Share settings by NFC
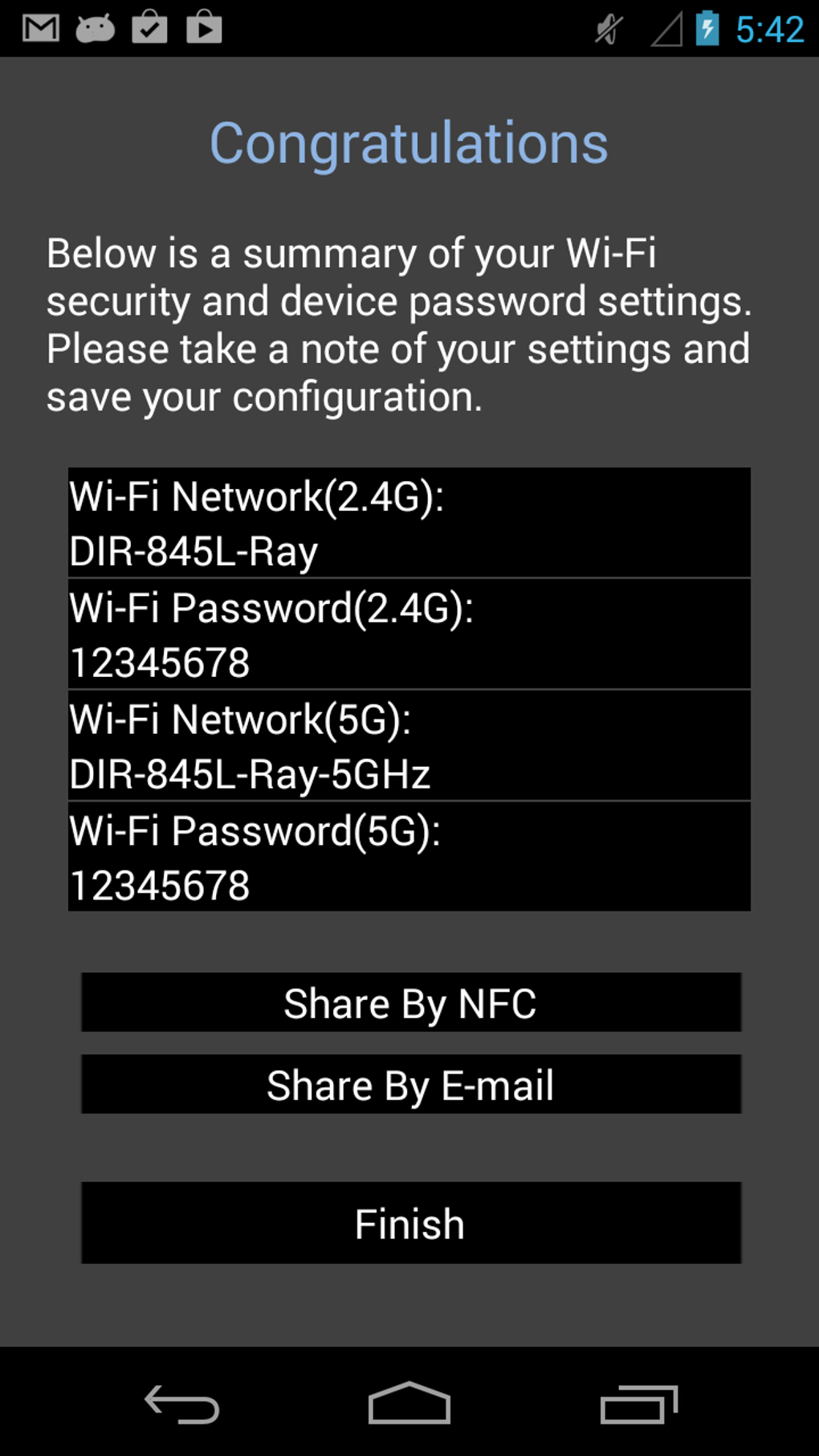Screen dimensions: 819x1456 click(410, 1002)
